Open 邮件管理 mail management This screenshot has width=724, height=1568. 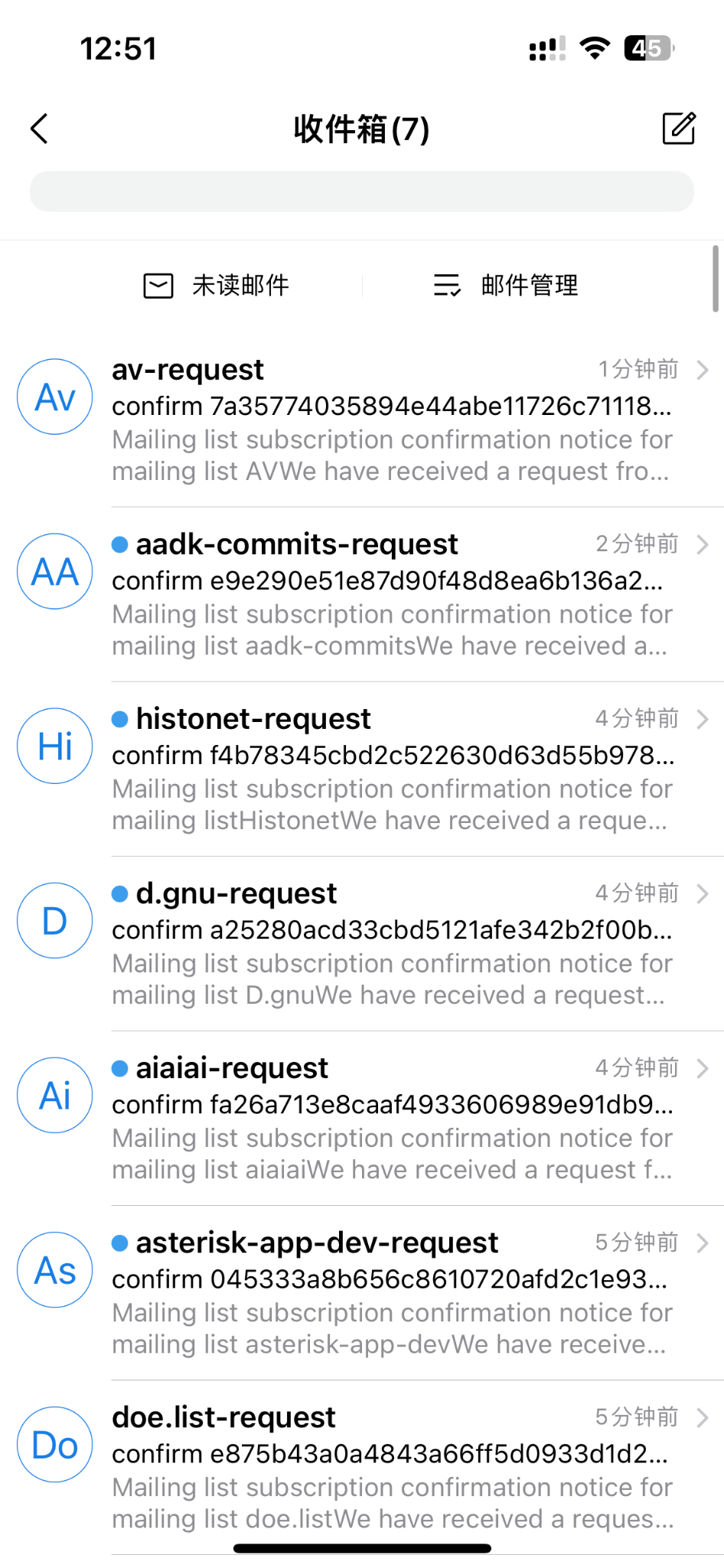(506, 286)
